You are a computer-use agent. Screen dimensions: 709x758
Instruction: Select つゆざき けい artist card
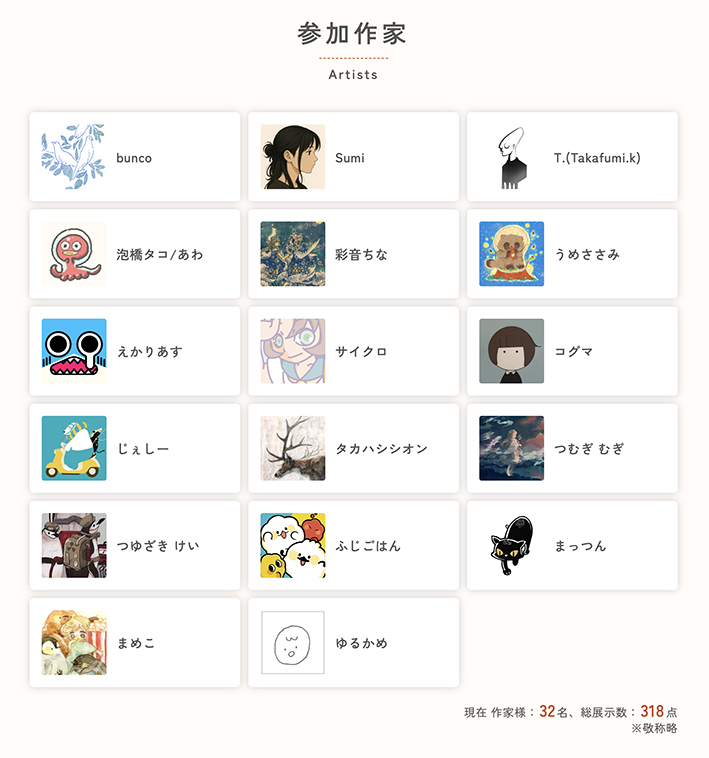[x=135, y=545]
